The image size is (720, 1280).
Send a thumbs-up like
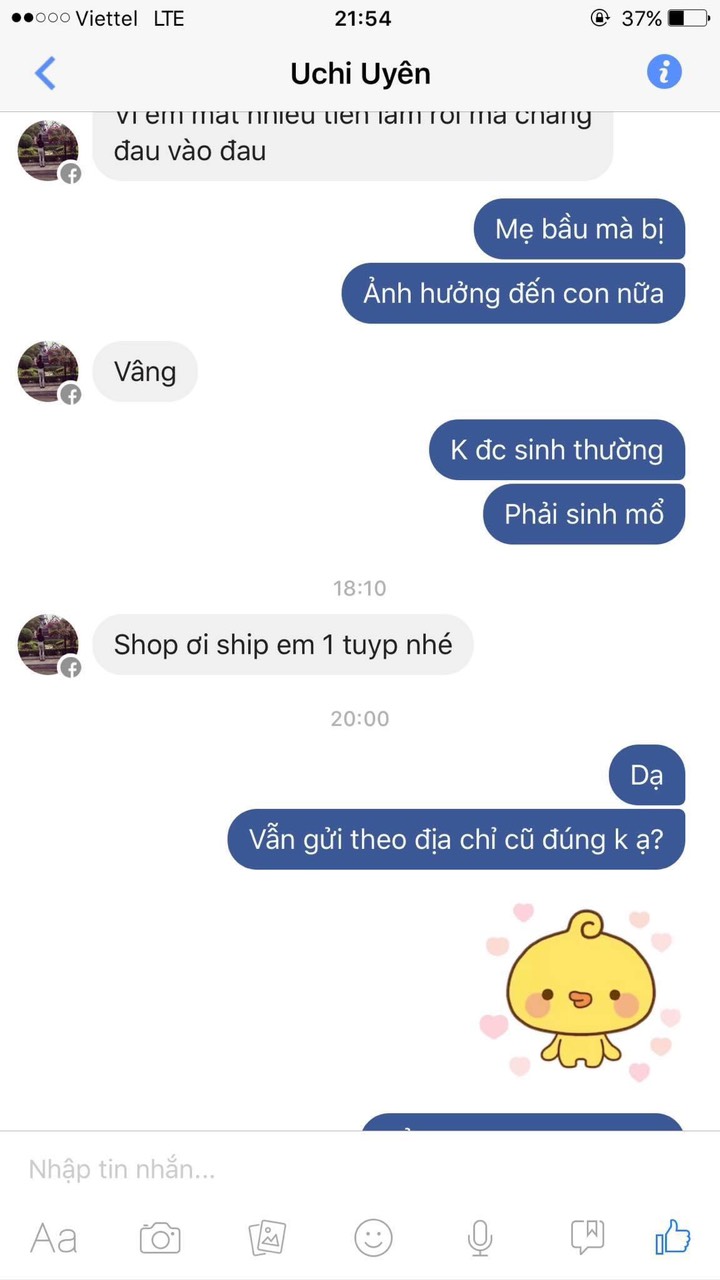[x=673, y=1237]
